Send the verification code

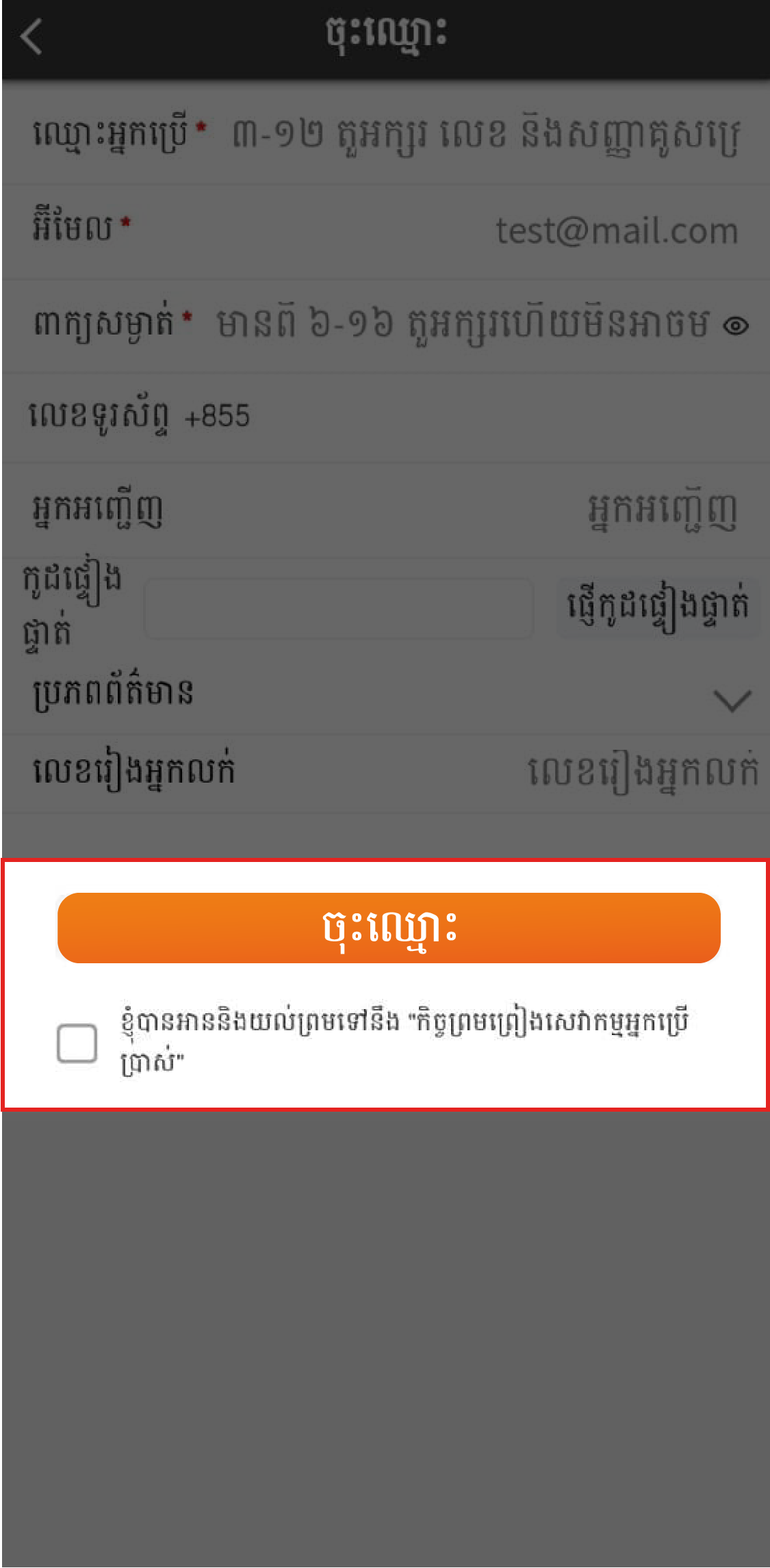[x=658, y=607]
